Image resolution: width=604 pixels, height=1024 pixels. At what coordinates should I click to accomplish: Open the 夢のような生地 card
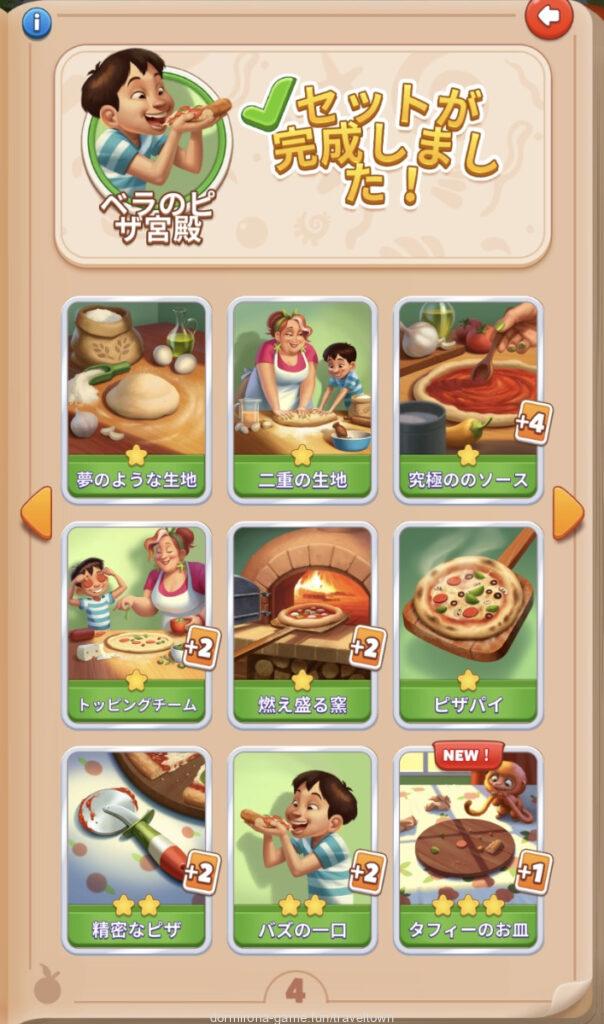(137, 398)
